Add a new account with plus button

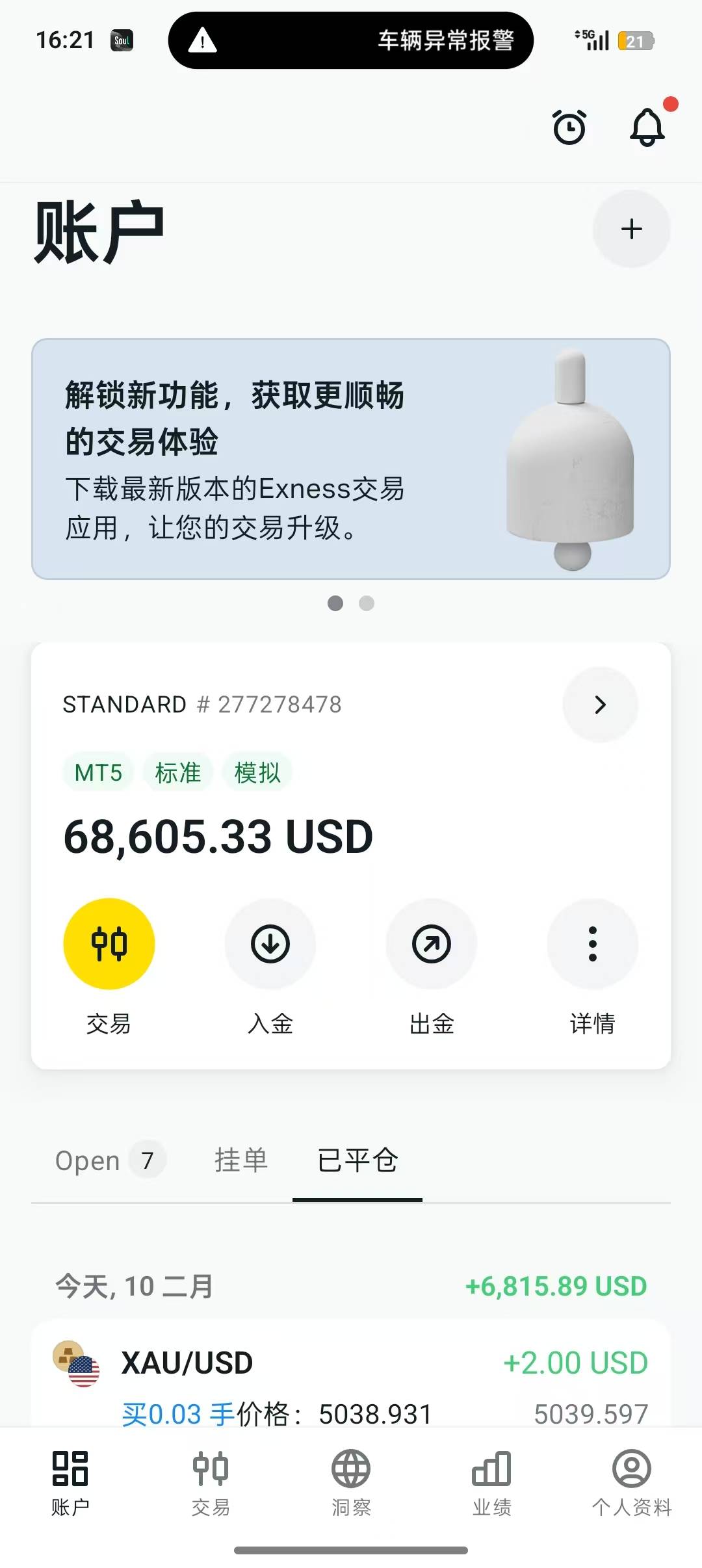tap(631, 229)
